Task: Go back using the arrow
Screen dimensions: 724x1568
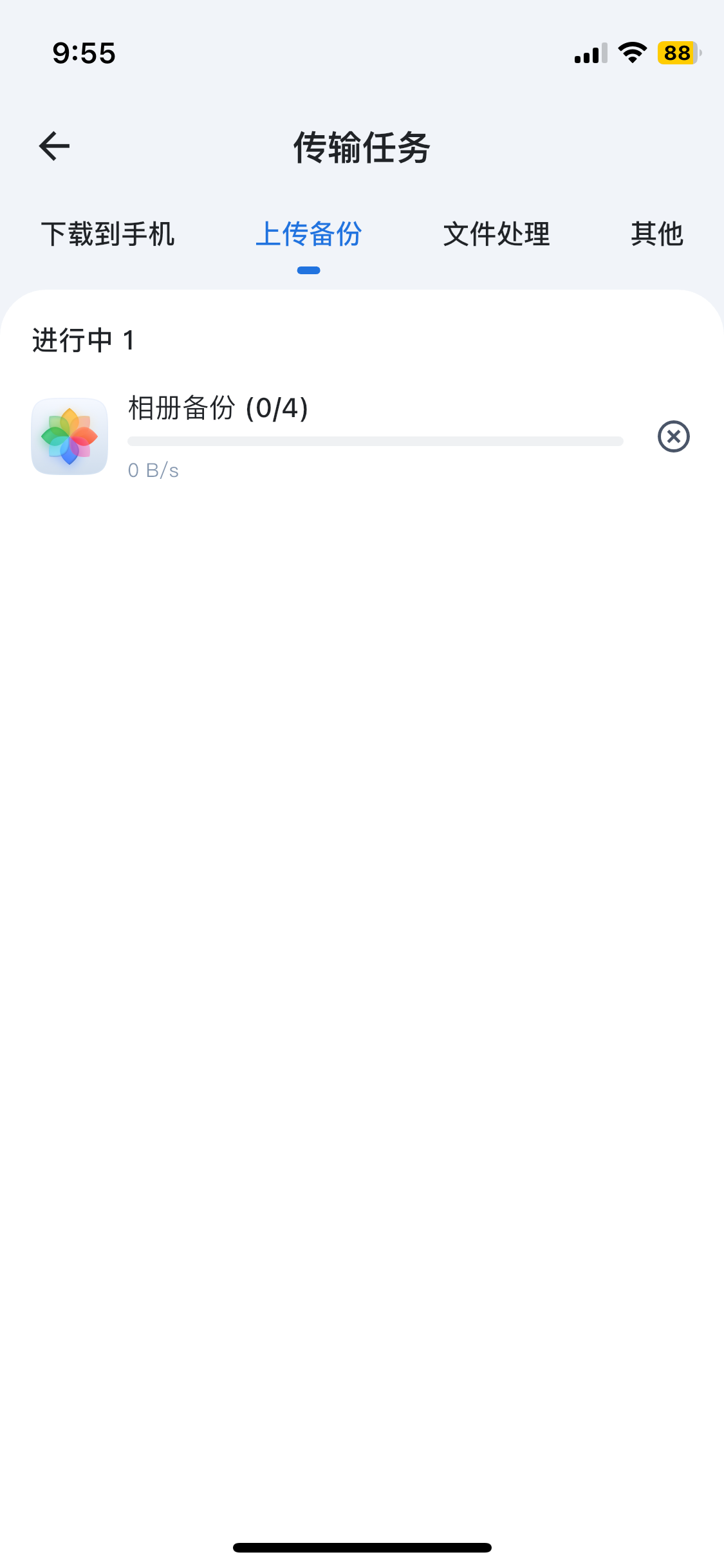Action: coord(54,146)
